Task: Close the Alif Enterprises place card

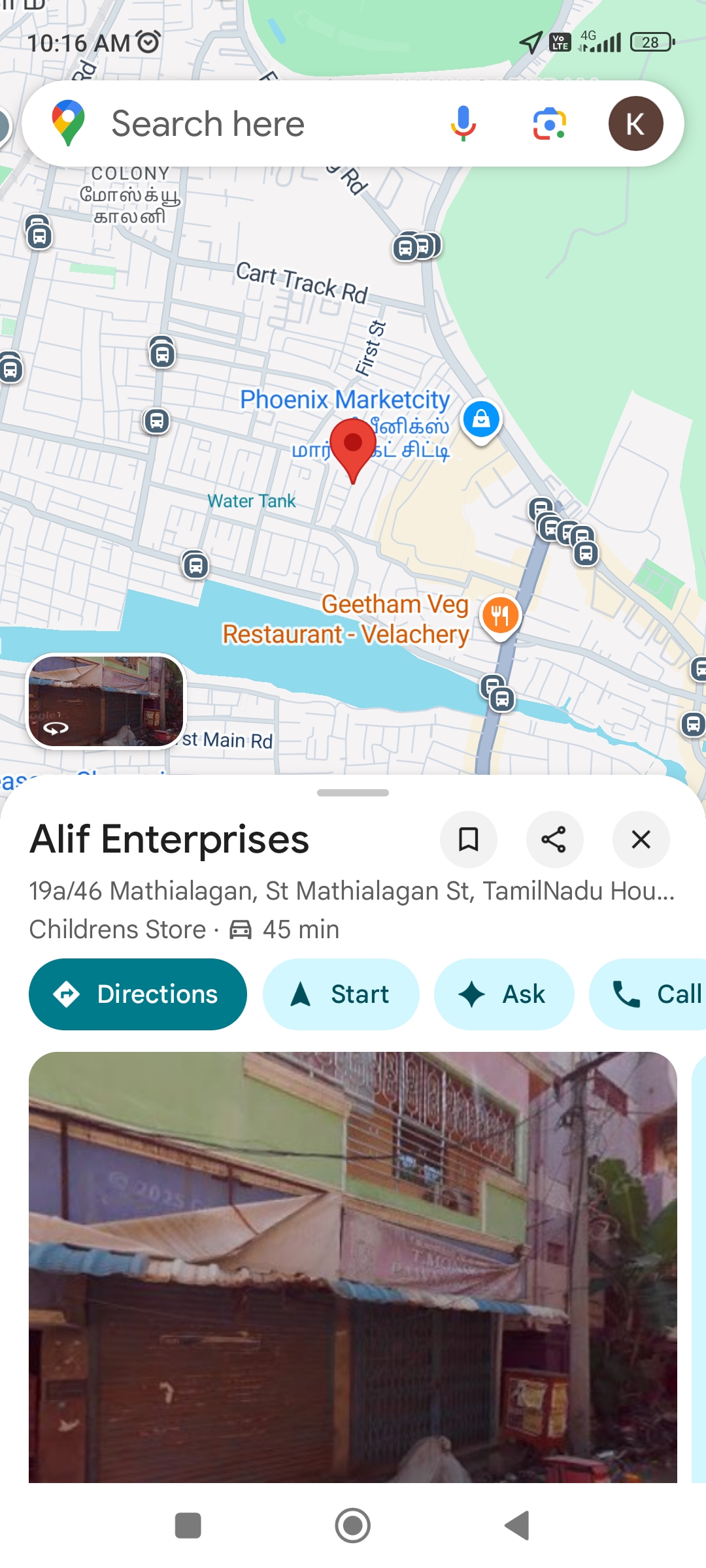Action: pyautogui.click(x=641, y=840)
